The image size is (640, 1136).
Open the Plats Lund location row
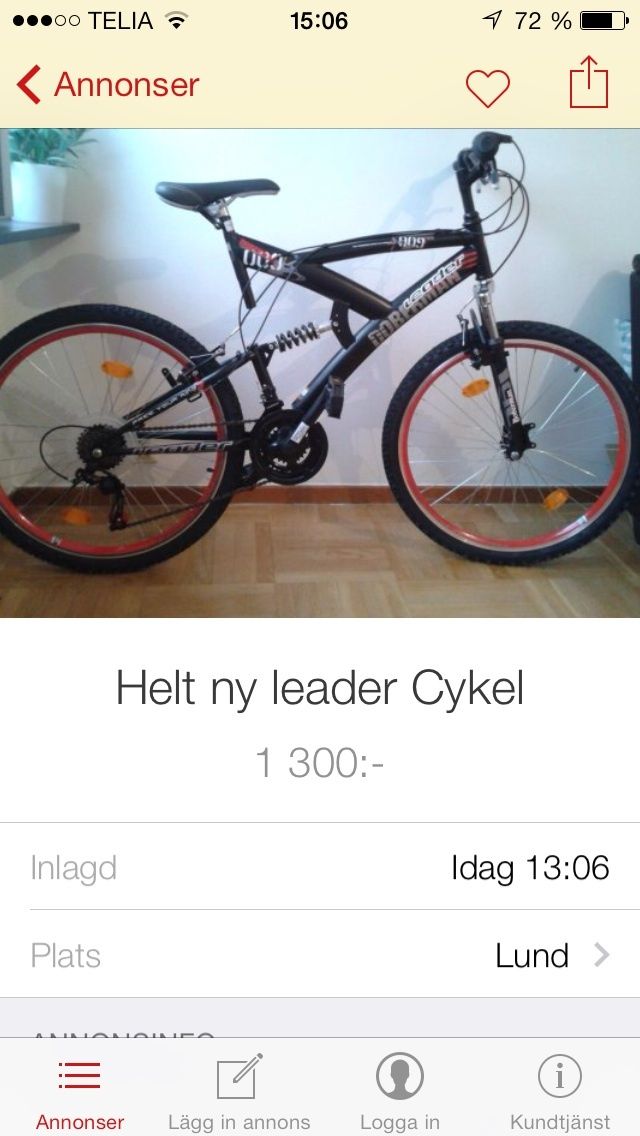coord(320,955)
